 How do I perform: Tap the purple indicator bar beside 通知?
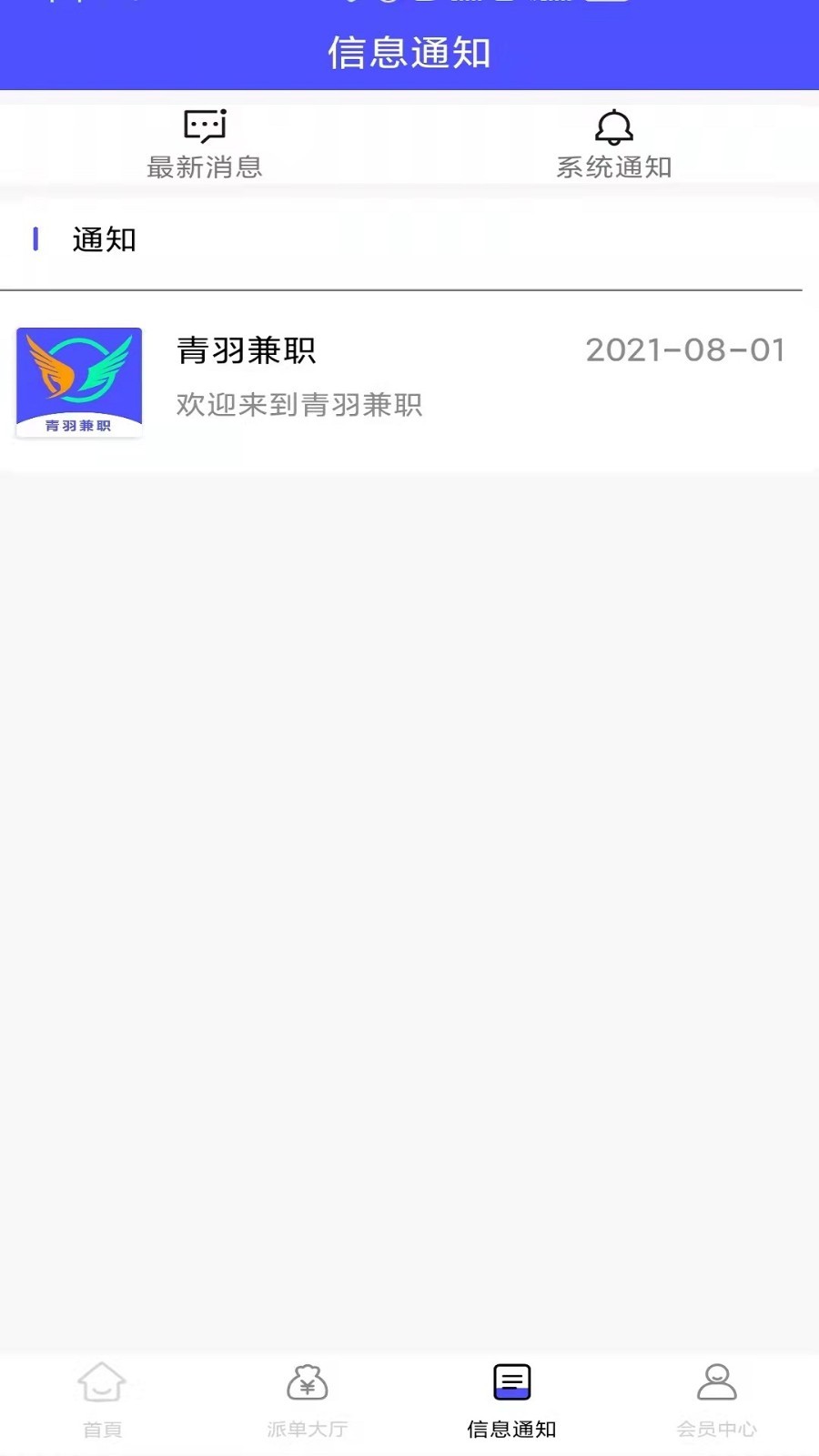[35, 239]
